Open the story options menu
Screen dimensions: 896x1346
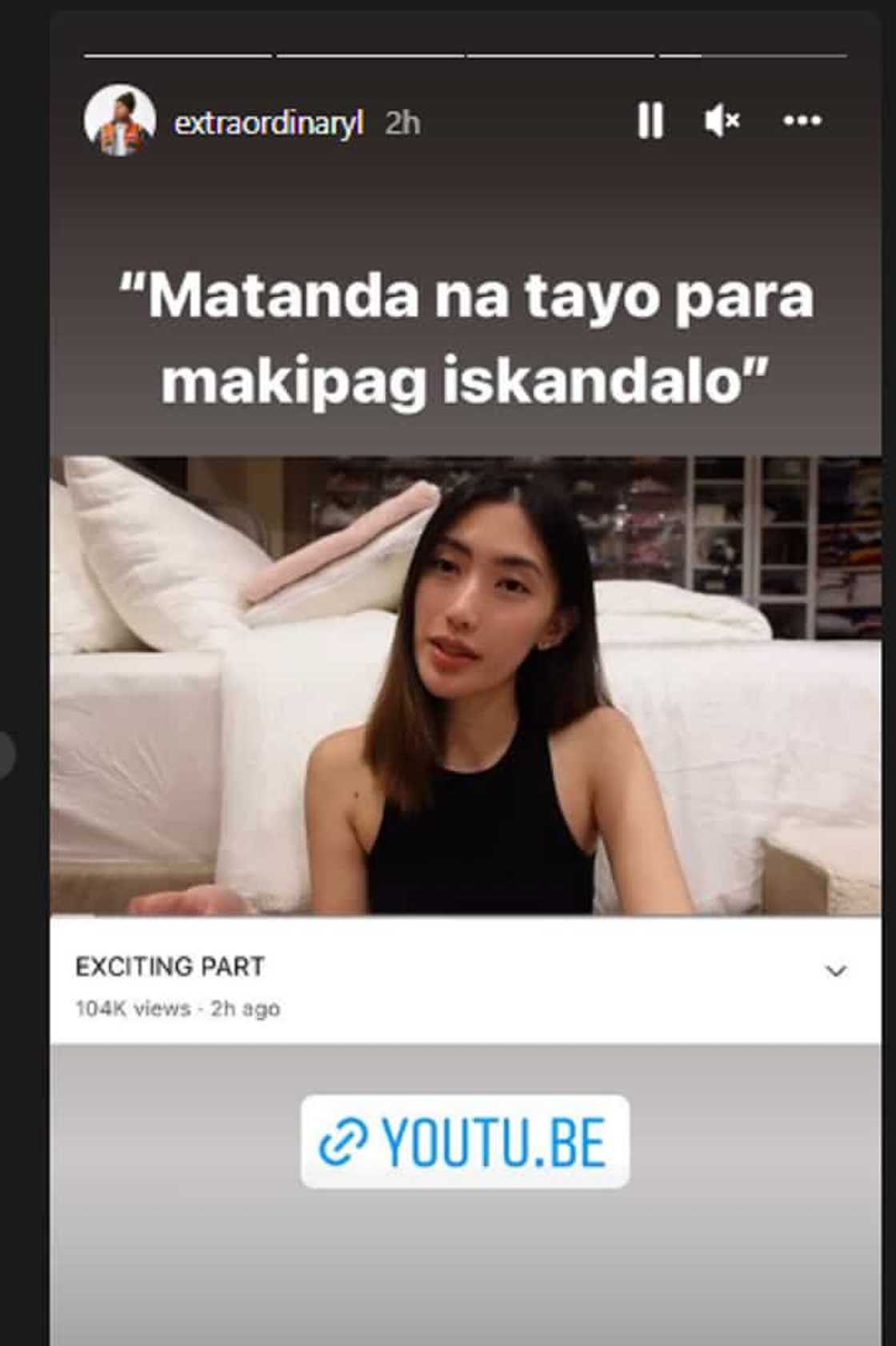(x=802, y=121)
